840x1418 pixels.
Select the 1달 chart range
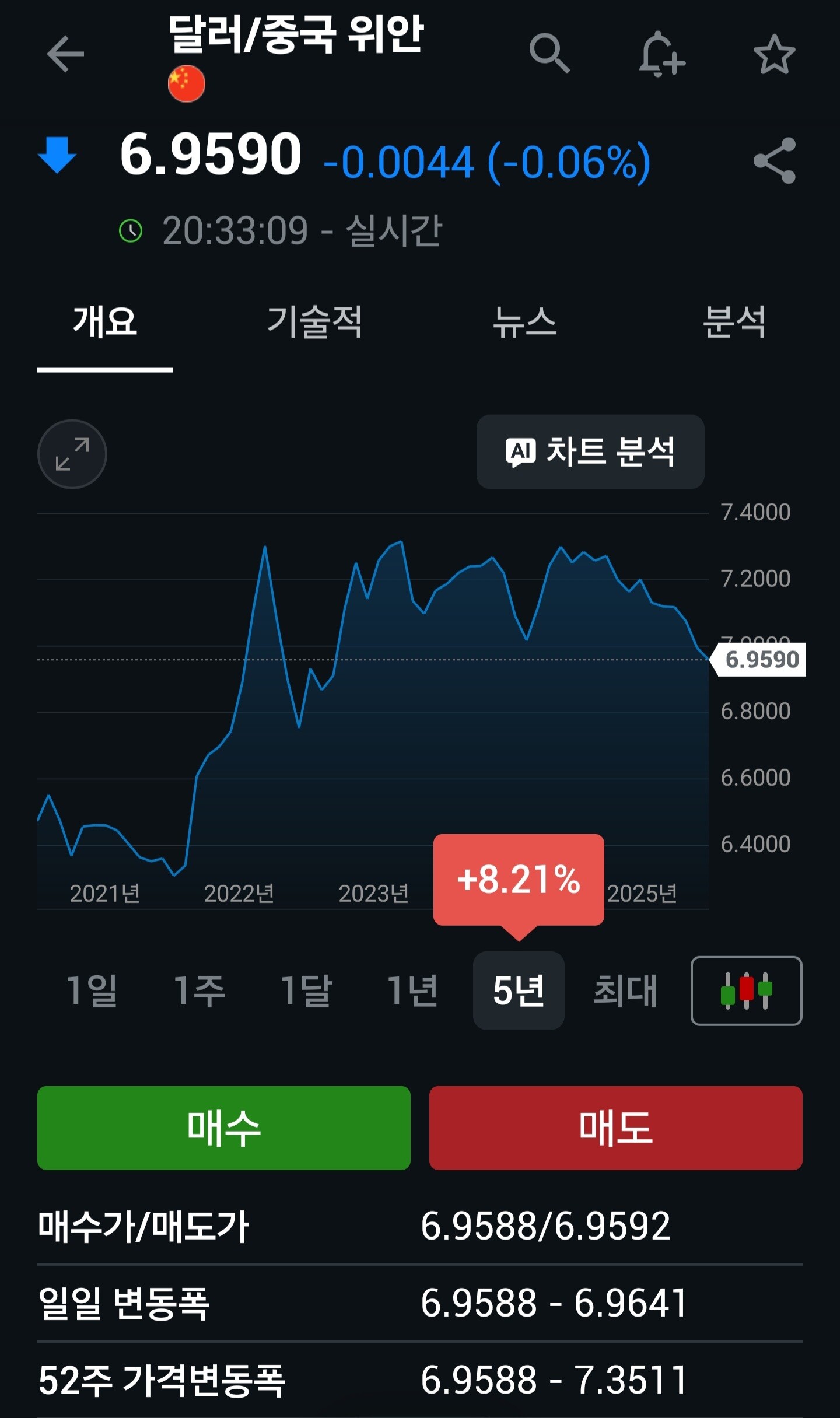306,990
